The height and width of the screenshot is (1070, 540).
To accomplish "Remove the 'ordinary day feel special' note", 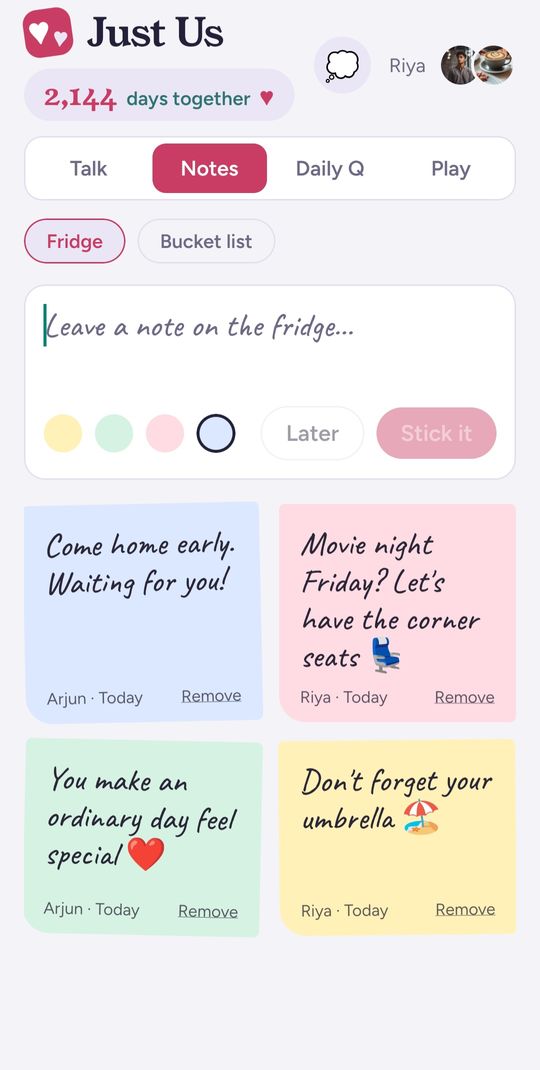I will tap(208, 912).
